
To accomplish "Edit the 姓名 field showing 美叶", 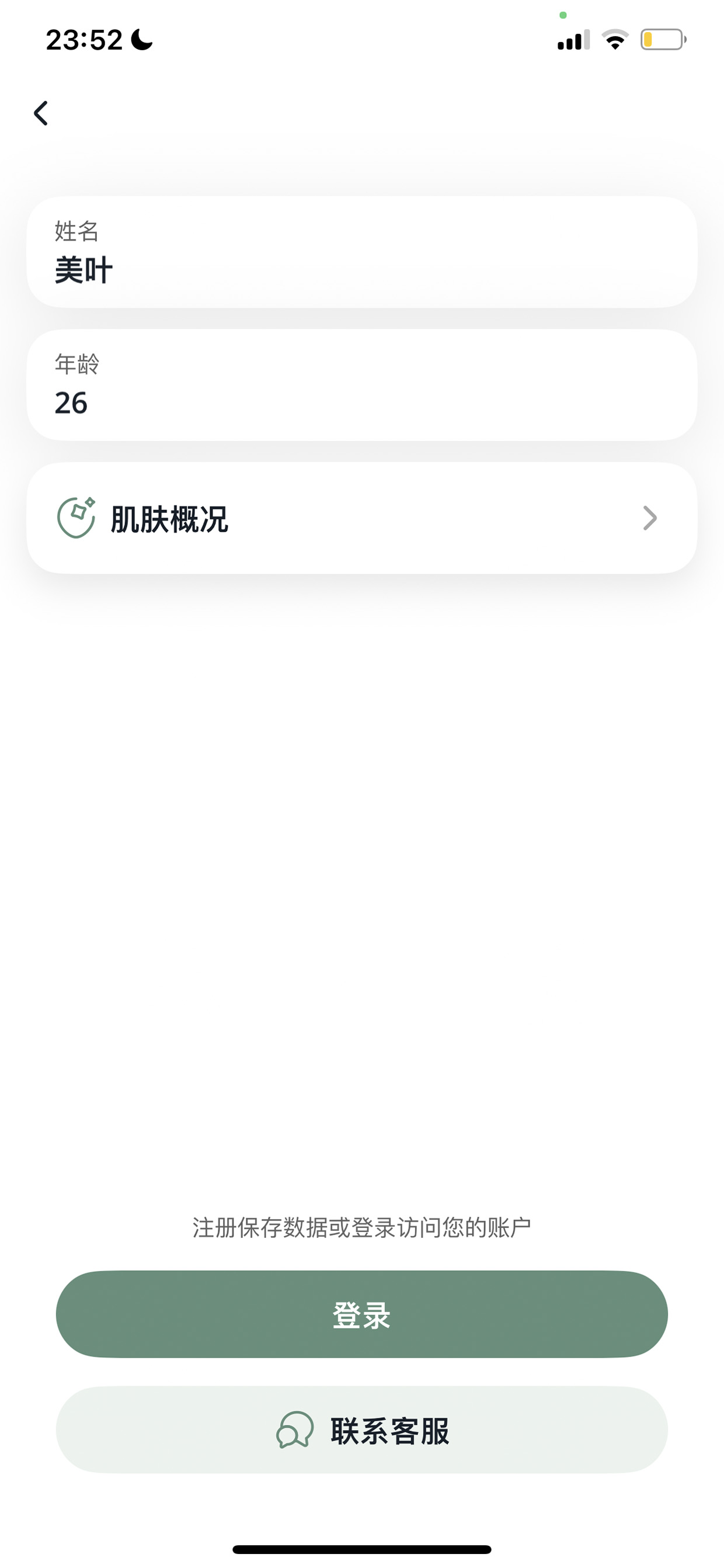I will tap(362, 252).
